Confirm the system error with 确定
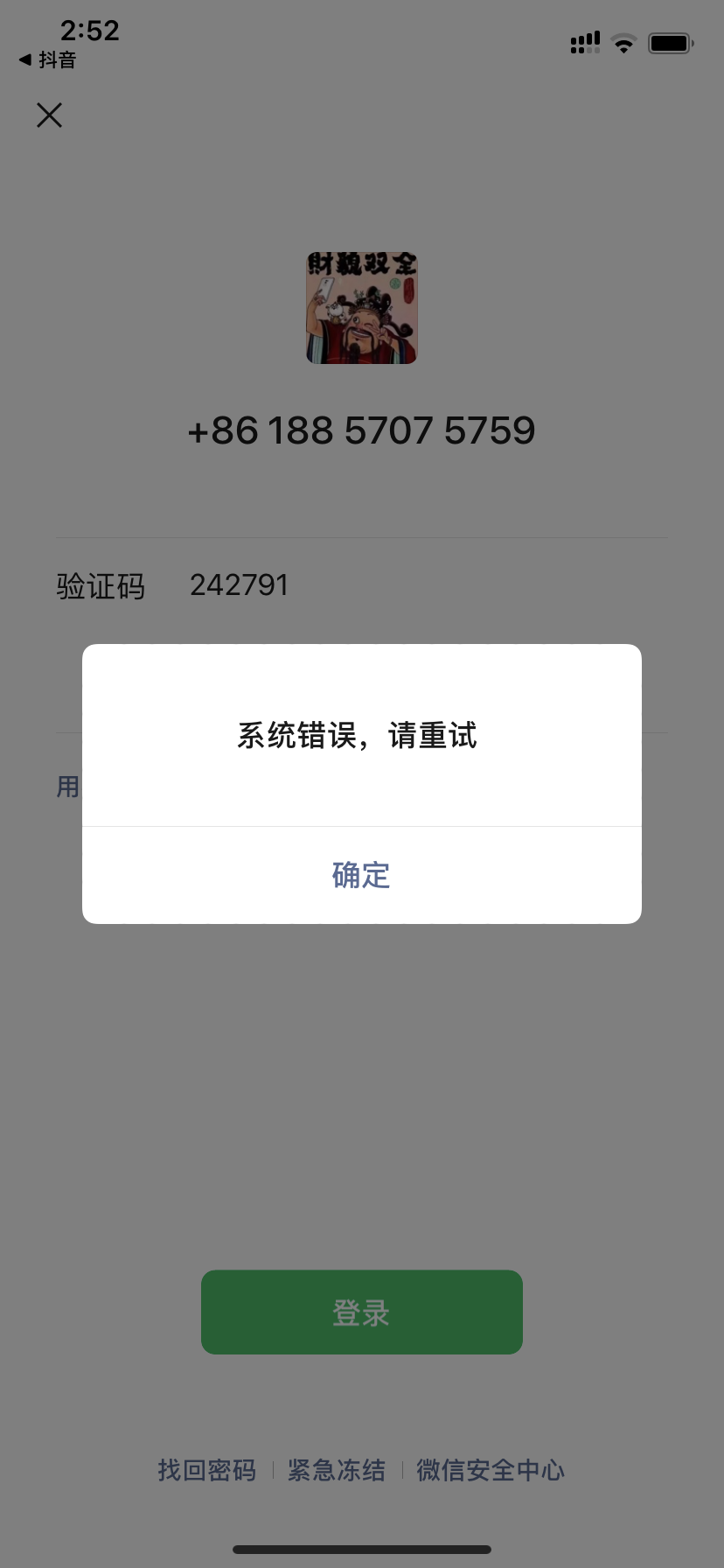 [x=361, y=875]
